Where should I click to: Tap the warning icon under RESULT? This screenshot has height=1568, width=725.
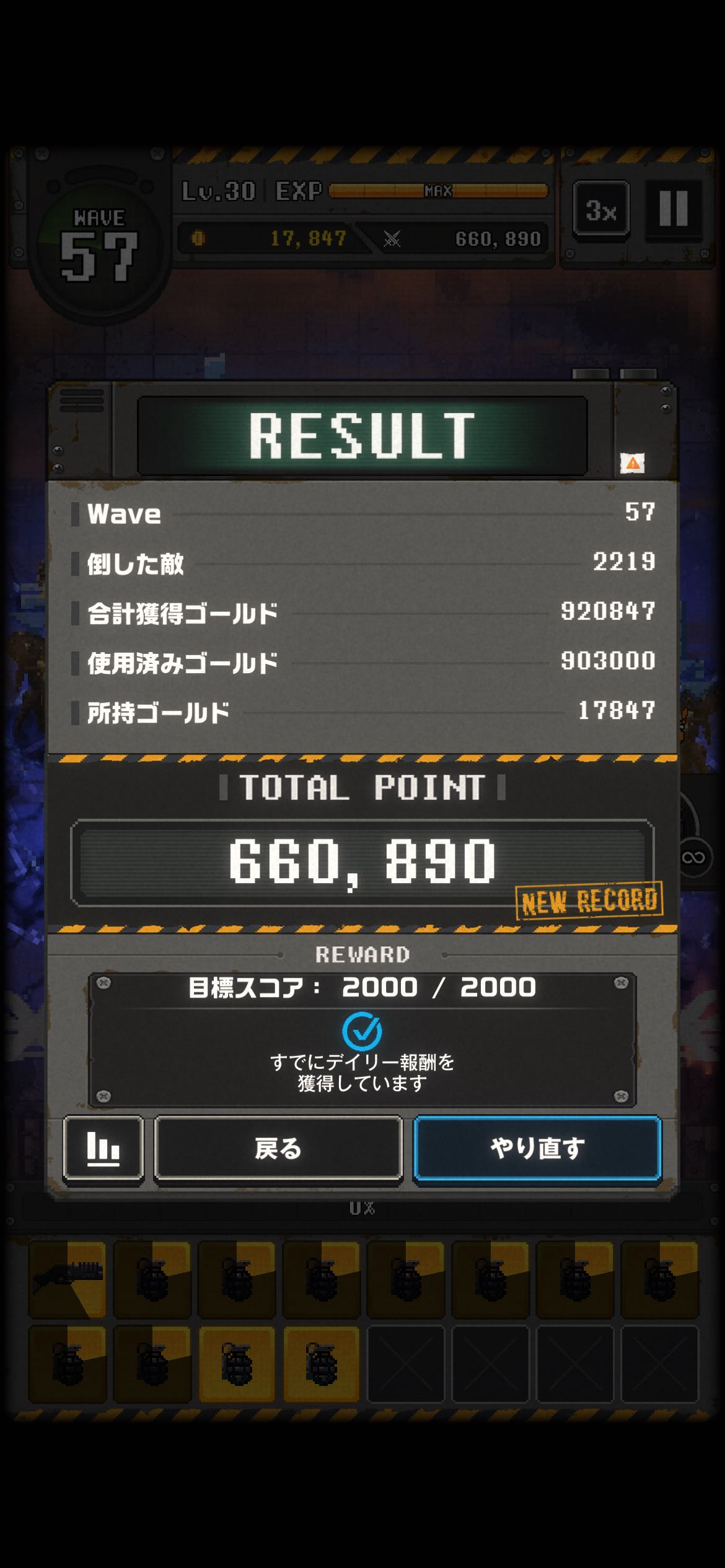(632, 463)
